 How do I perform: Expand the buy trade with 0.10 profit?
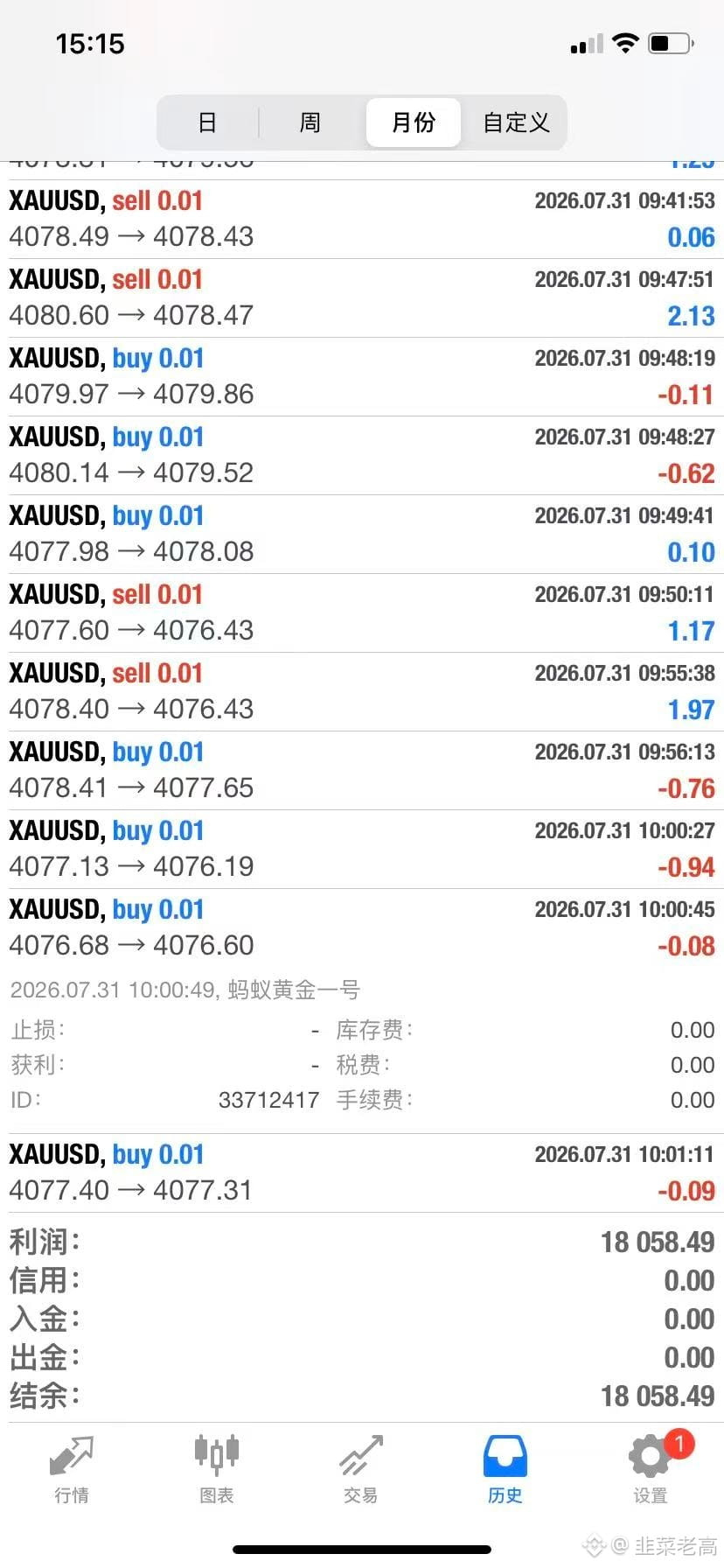tap(362, 535)
